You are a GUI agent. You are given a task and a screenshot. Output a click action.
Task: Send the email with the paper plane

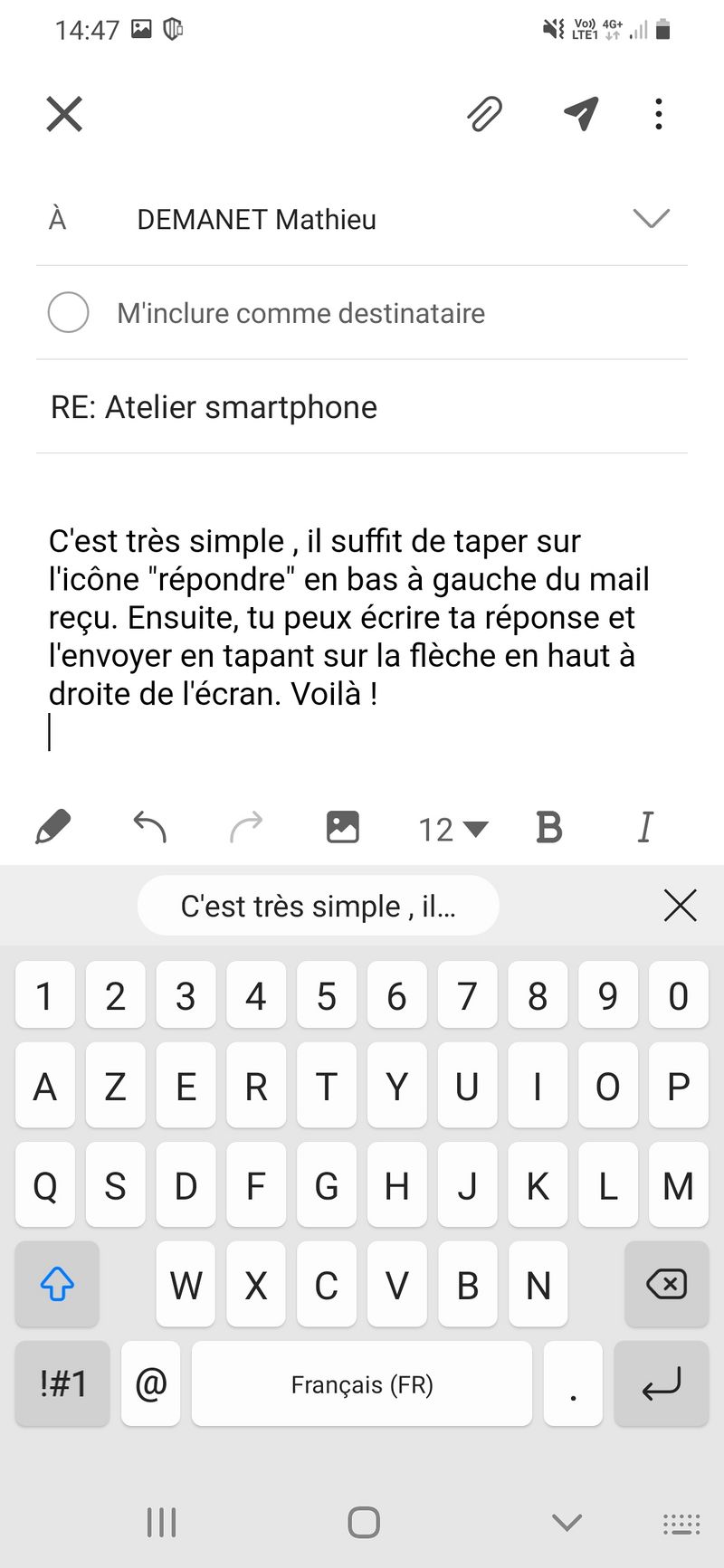pos(581,114)
